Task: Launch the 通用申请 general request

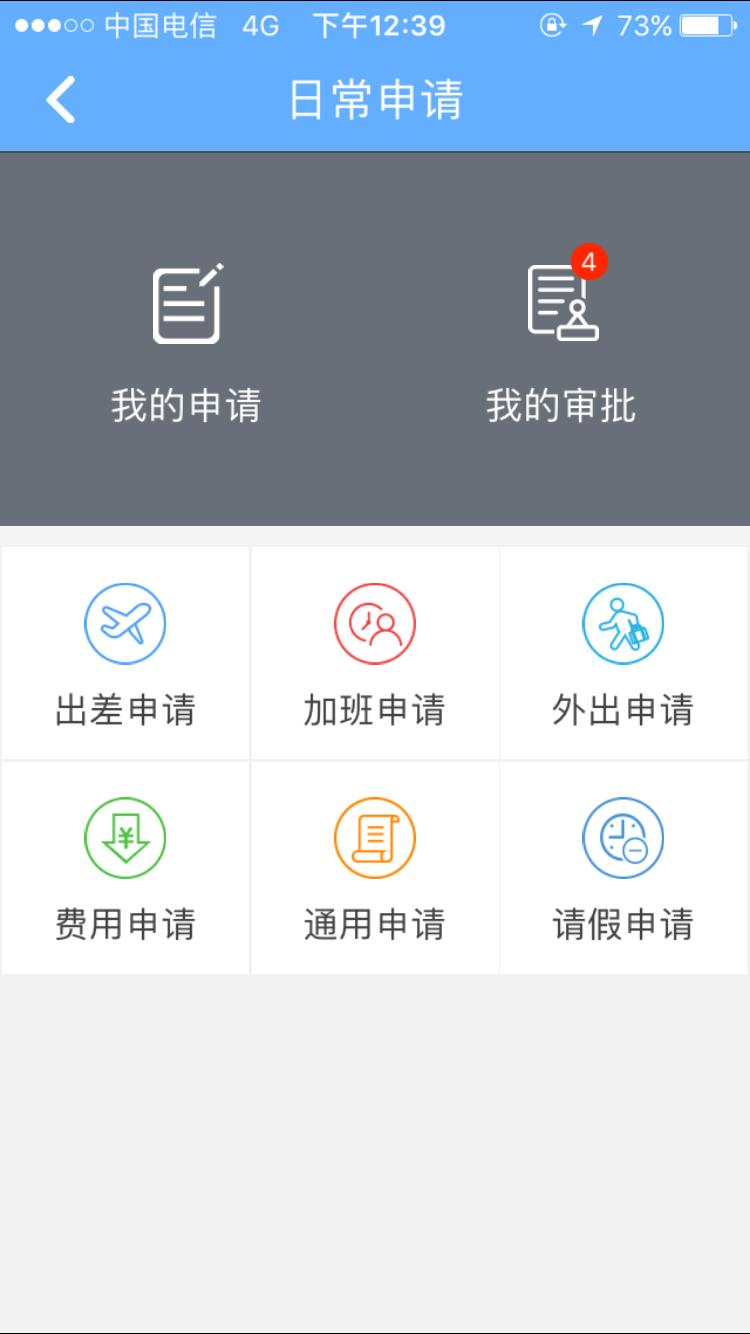Action: (x=374, y=868)
